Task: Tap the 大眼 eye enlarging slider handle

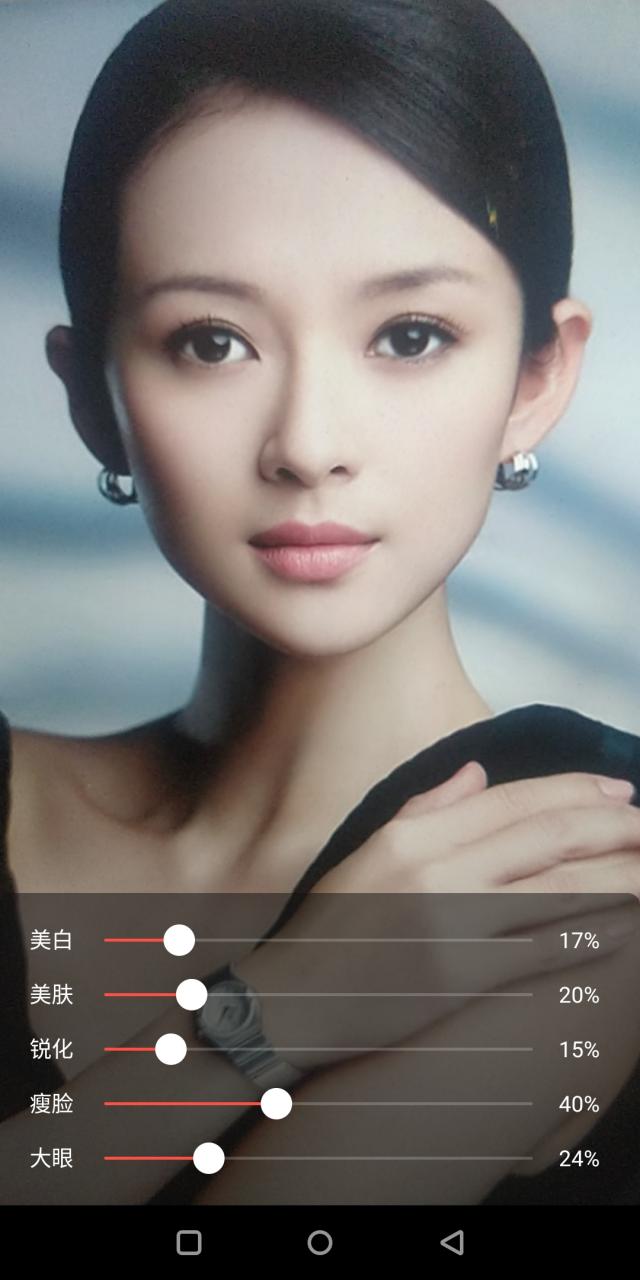Action: [208, 1158]
